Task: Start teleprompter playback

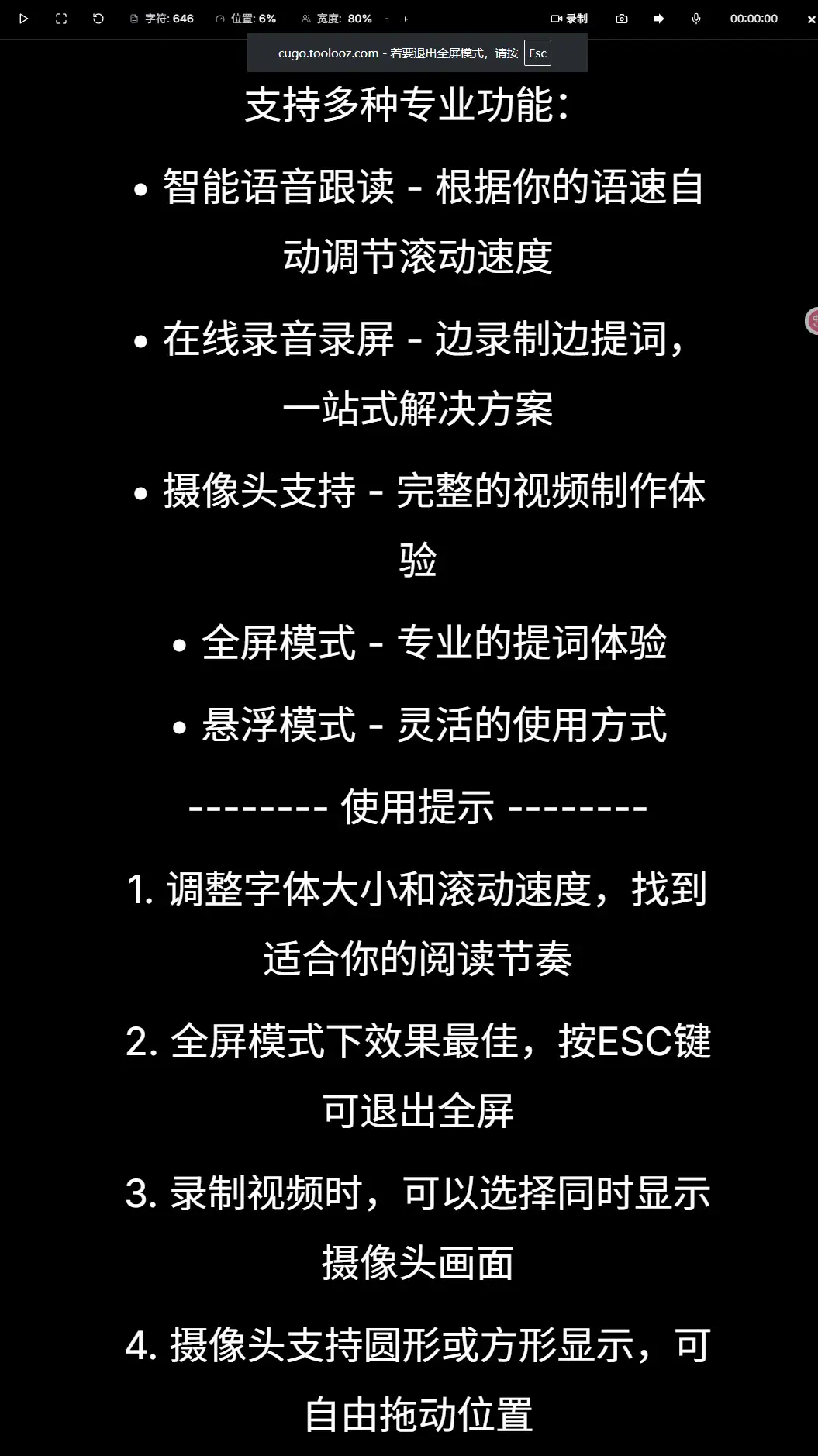Action: [x=23, y=19]
